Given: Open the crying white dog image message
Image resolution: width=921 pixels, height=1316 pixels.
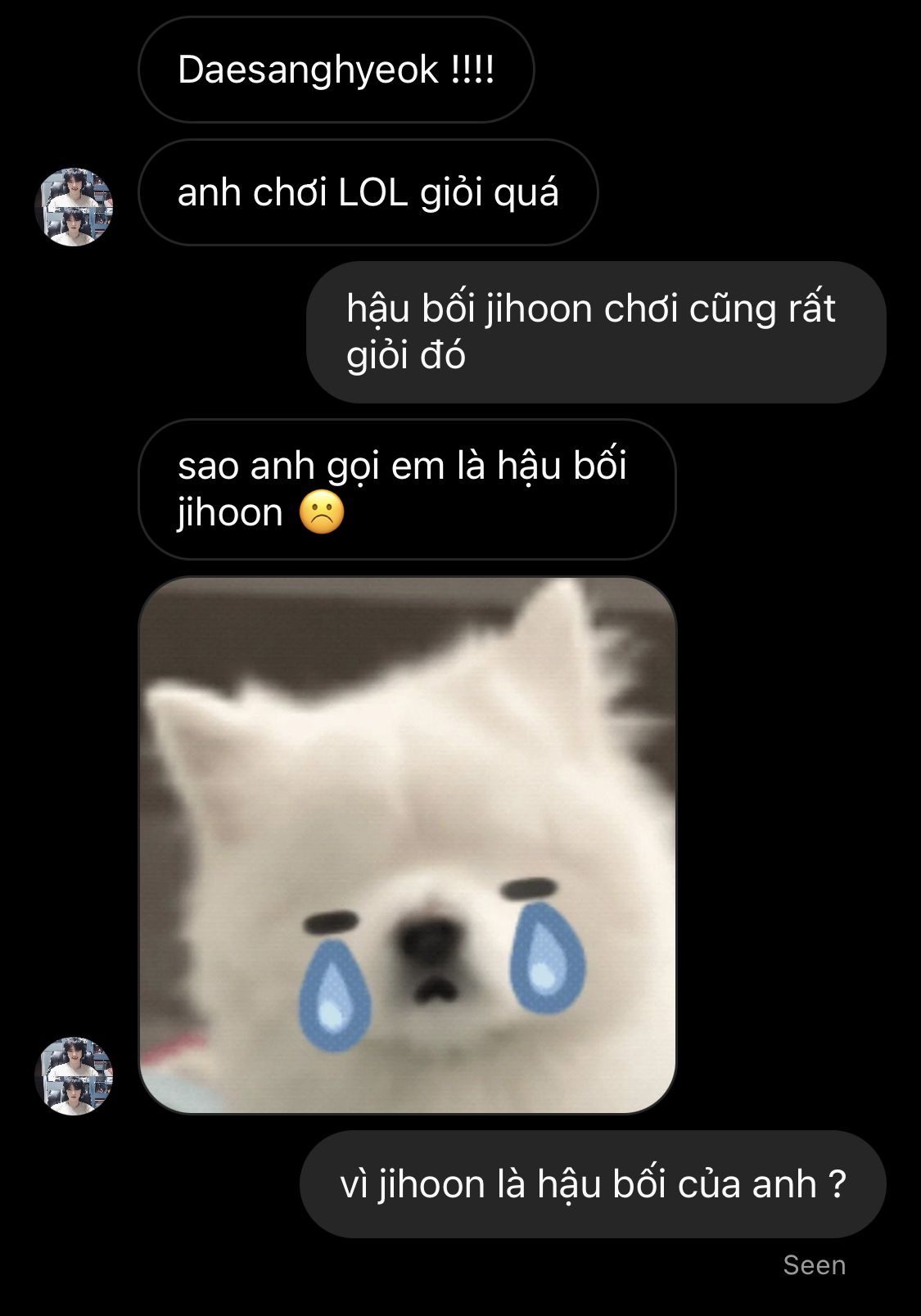Looking at the screenshot, I should point(408,845).
